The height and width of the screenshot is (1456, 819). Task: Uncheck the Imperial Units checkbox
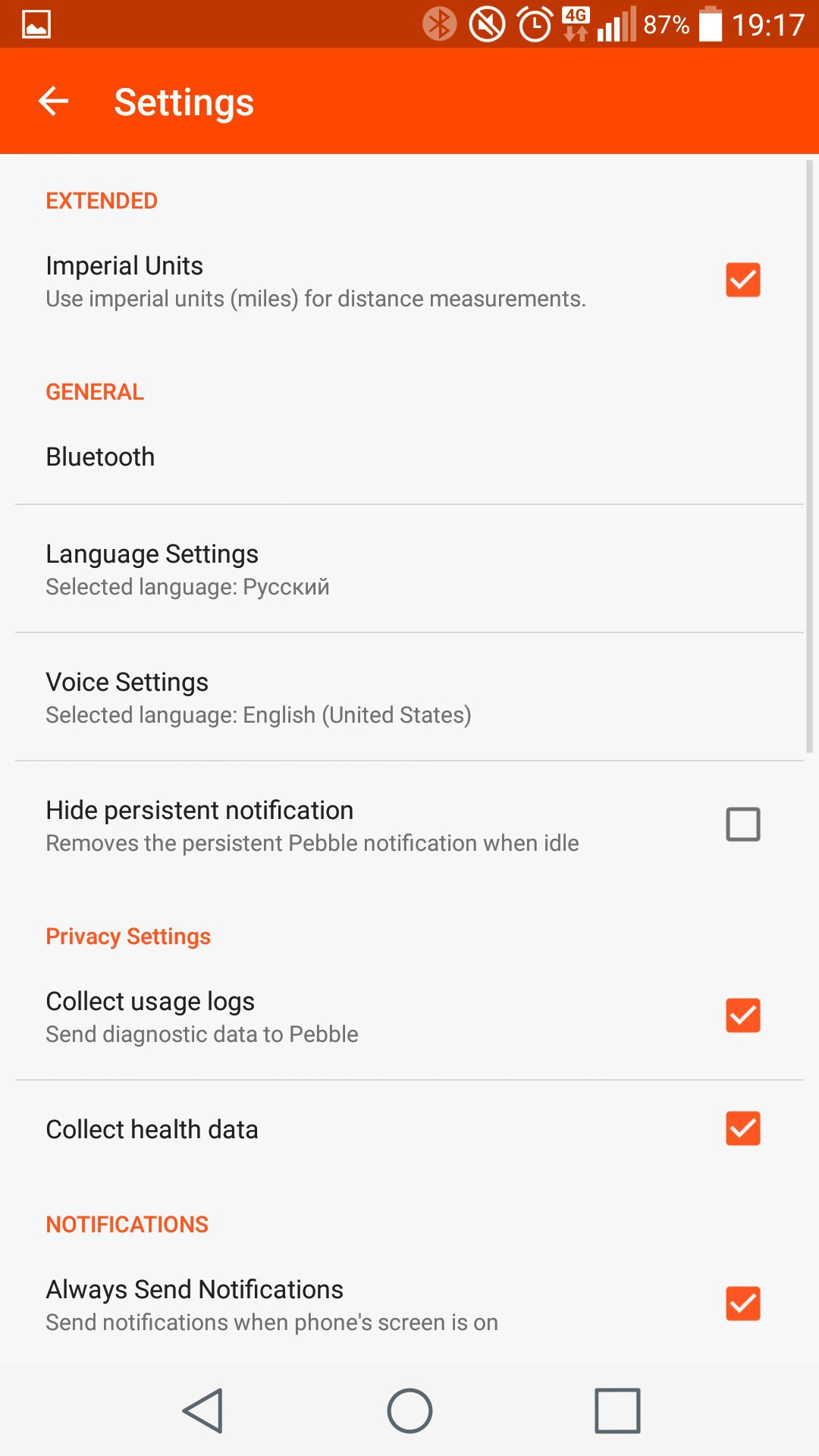(x=742, y=280)
